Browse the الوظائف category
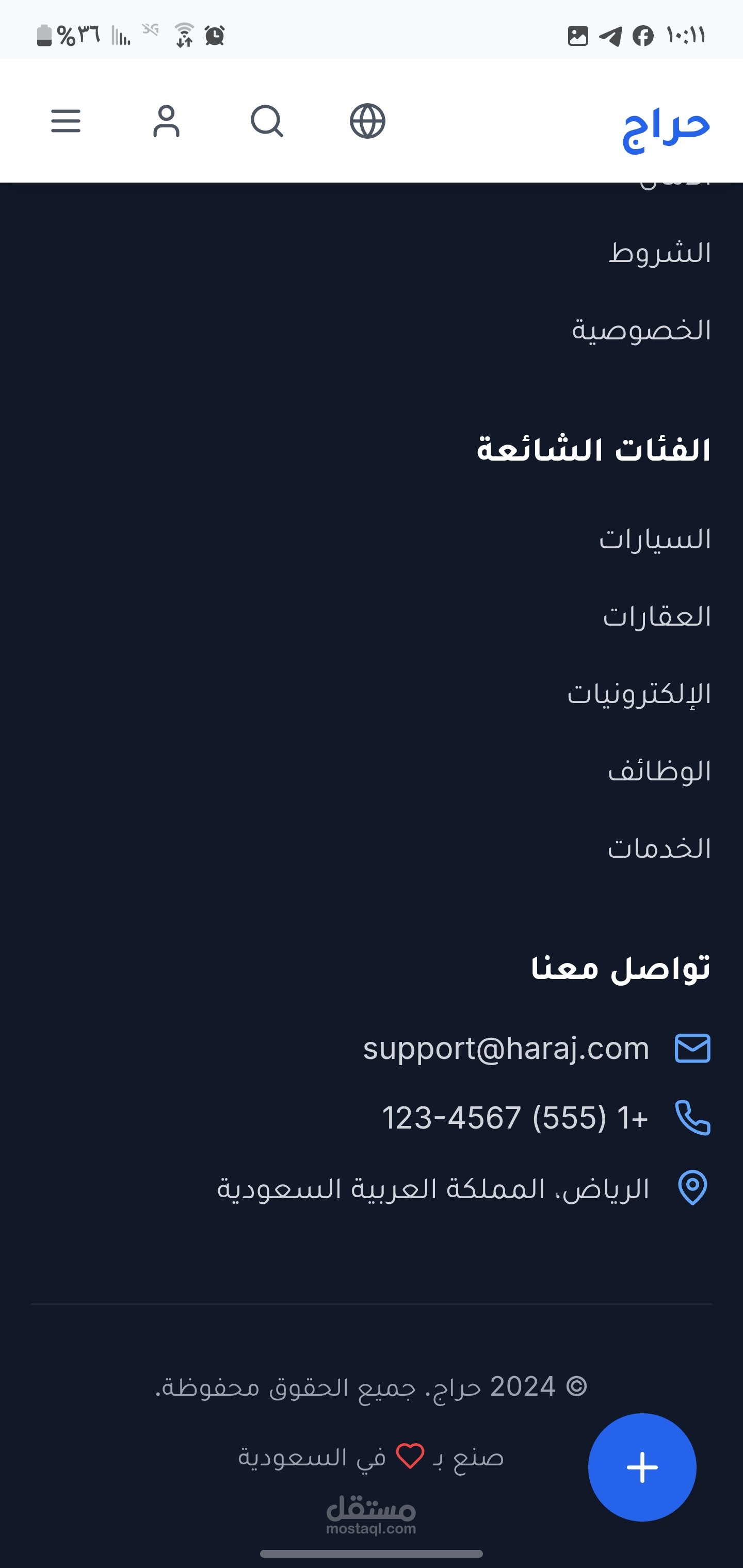Screen dimensions: 743x1568 [659, 771]
